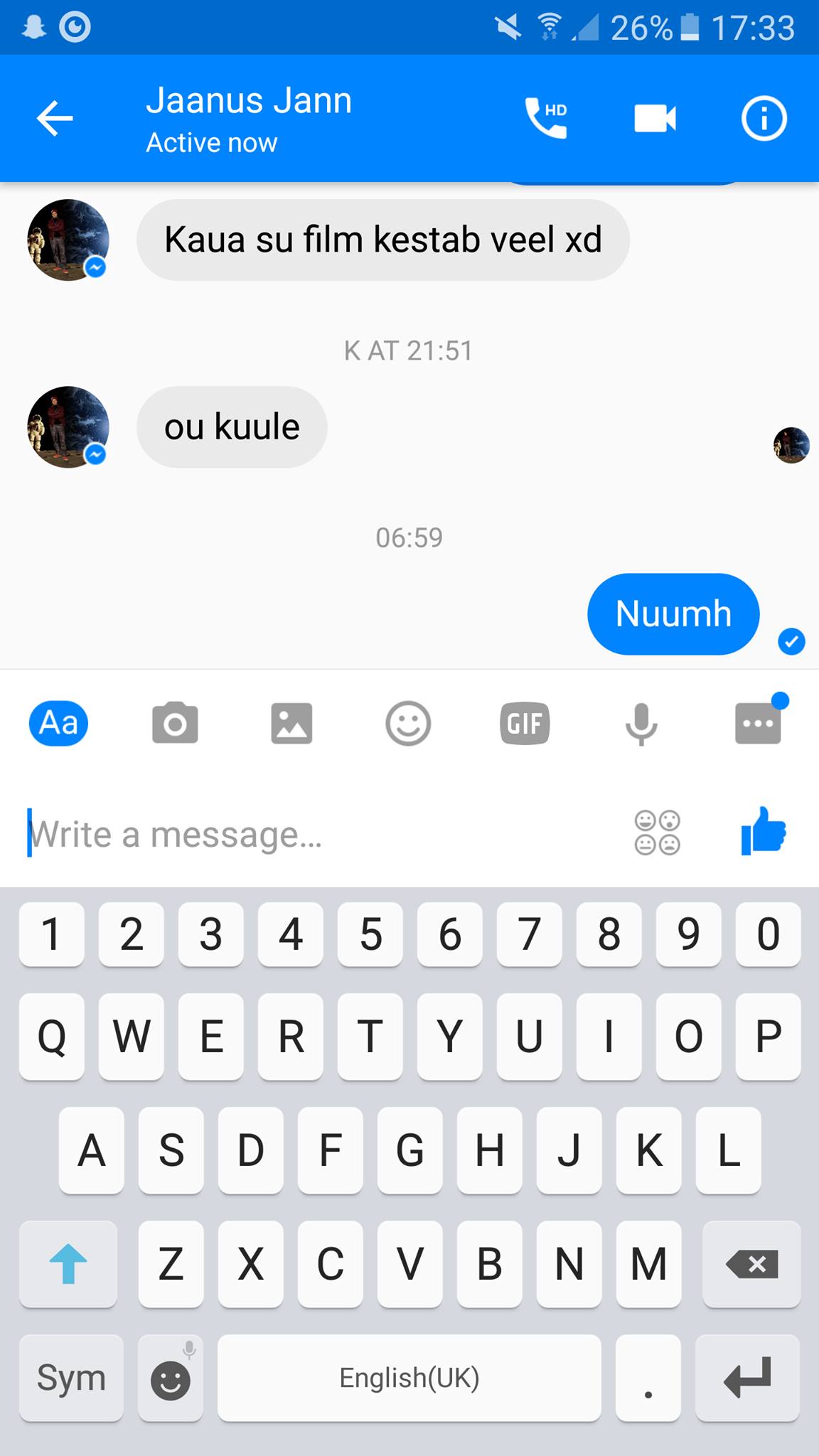Record a voice message with microphone
The image size is (819, 1456).
point(641,724)
